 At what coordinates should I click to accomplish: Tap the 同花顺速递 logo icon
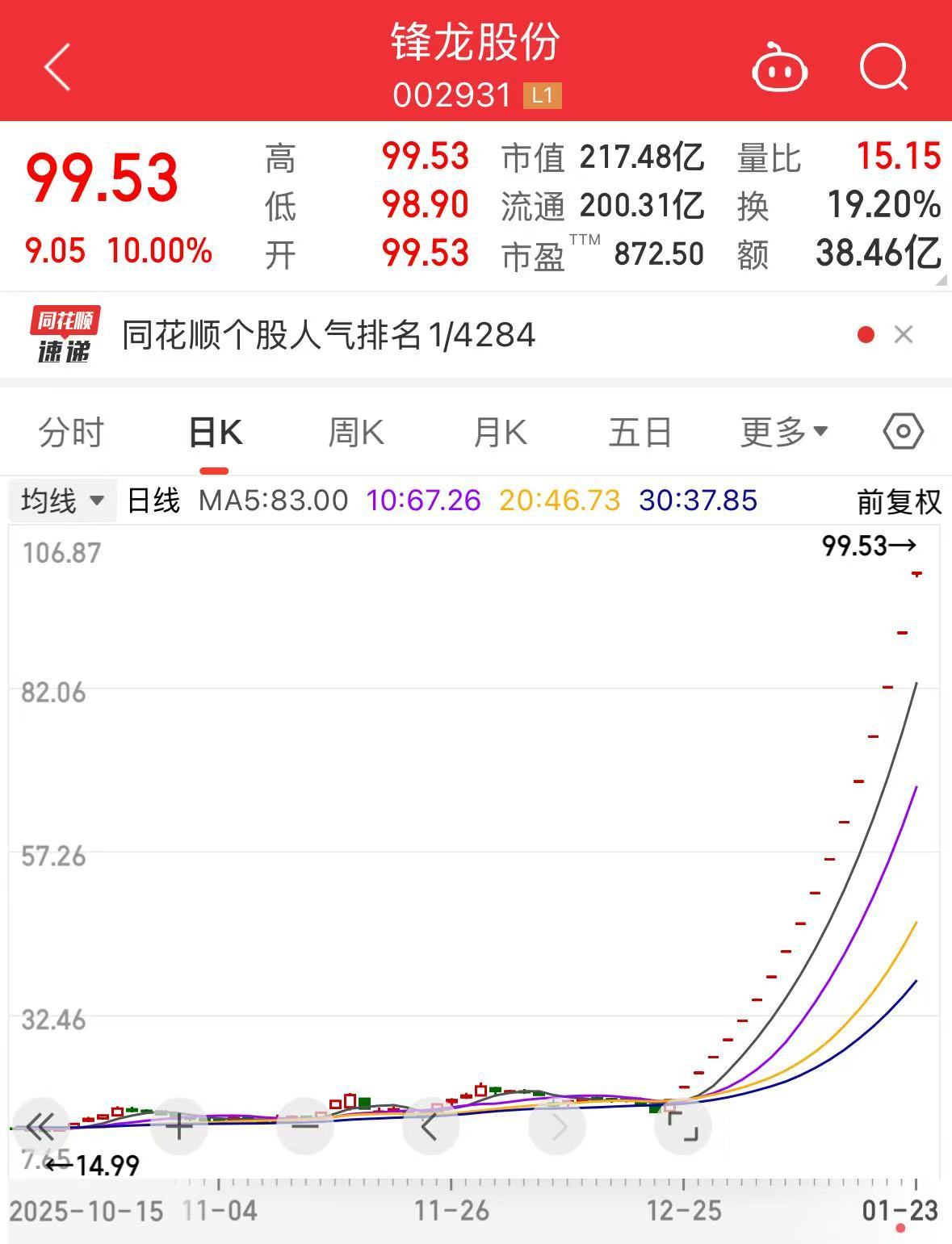(x=63, y=334)
